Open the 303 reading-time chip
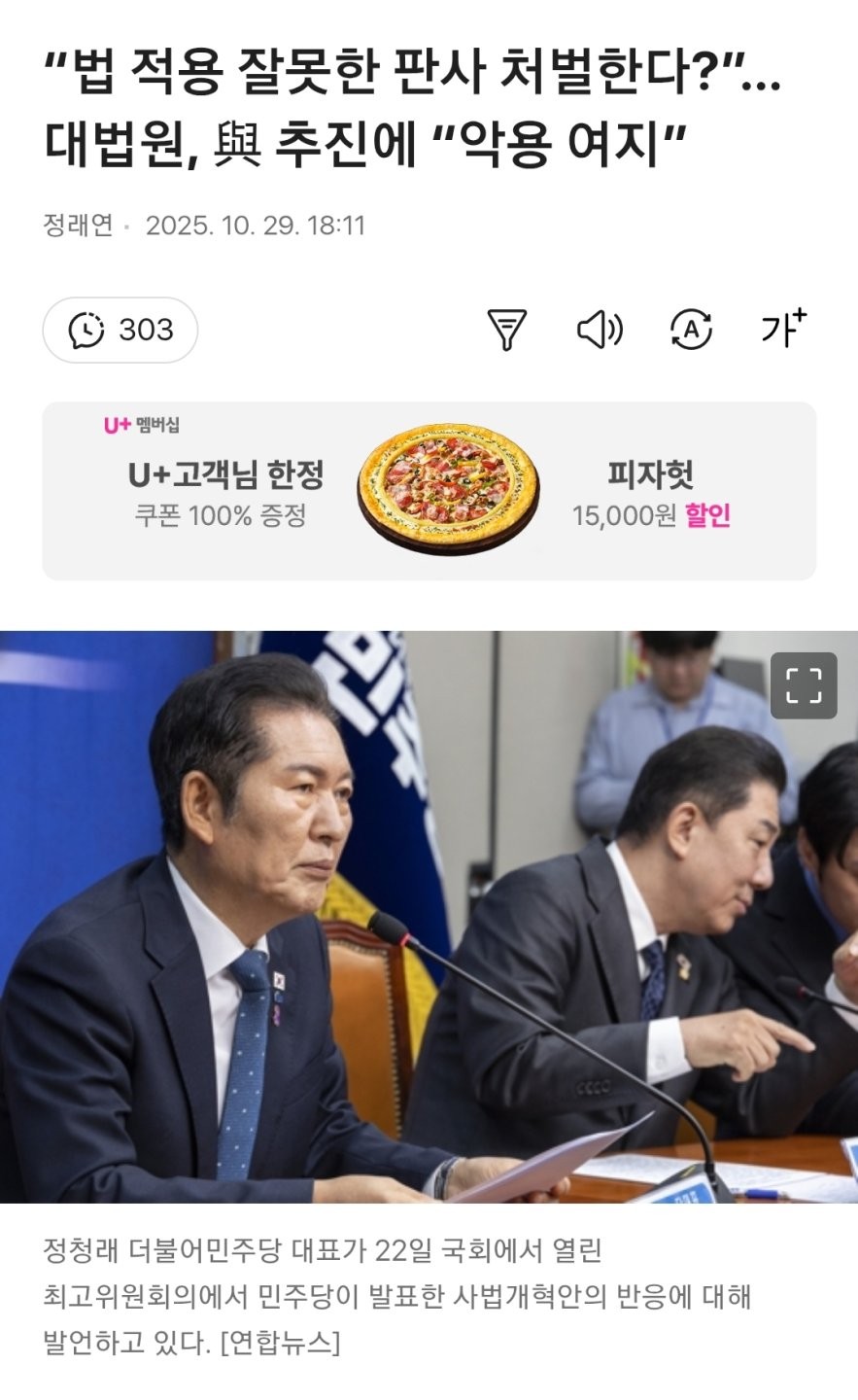Screen dimensions: 858x1400 pyautogui.click(x=120, y=331)
